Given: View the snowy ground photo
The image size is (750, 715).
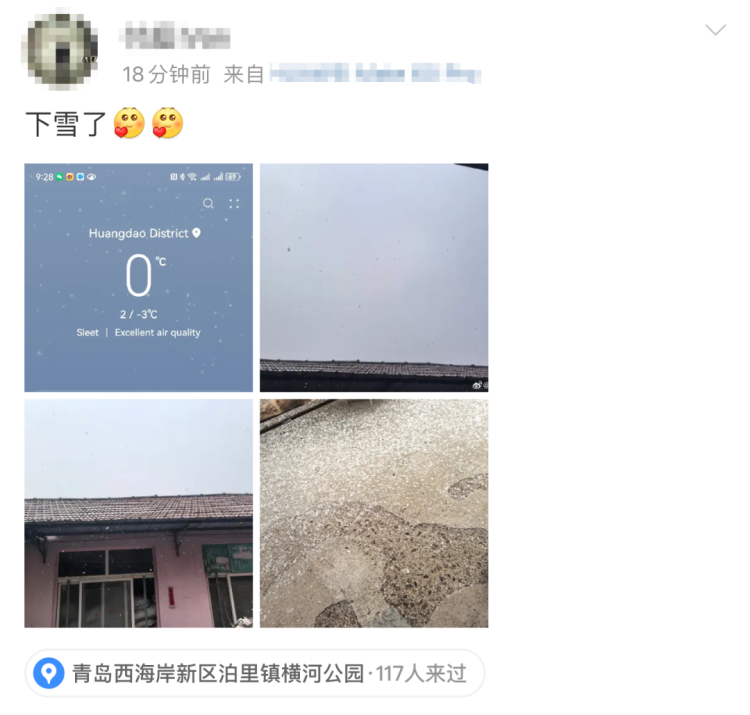Looking at the screenshot, I should [x=374, y=513].
